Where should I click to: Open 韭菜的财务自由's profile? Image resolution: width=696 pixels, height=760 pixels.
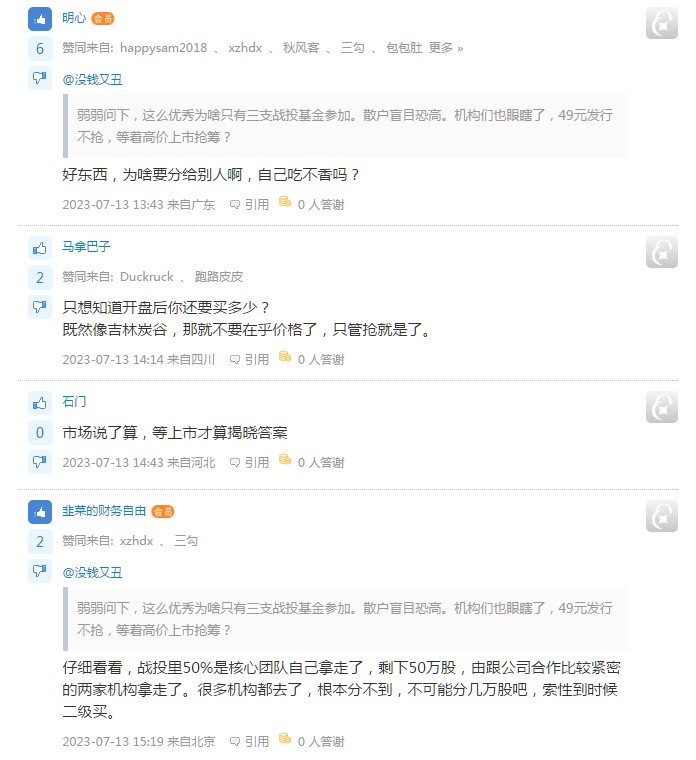[x=104, y=511]
